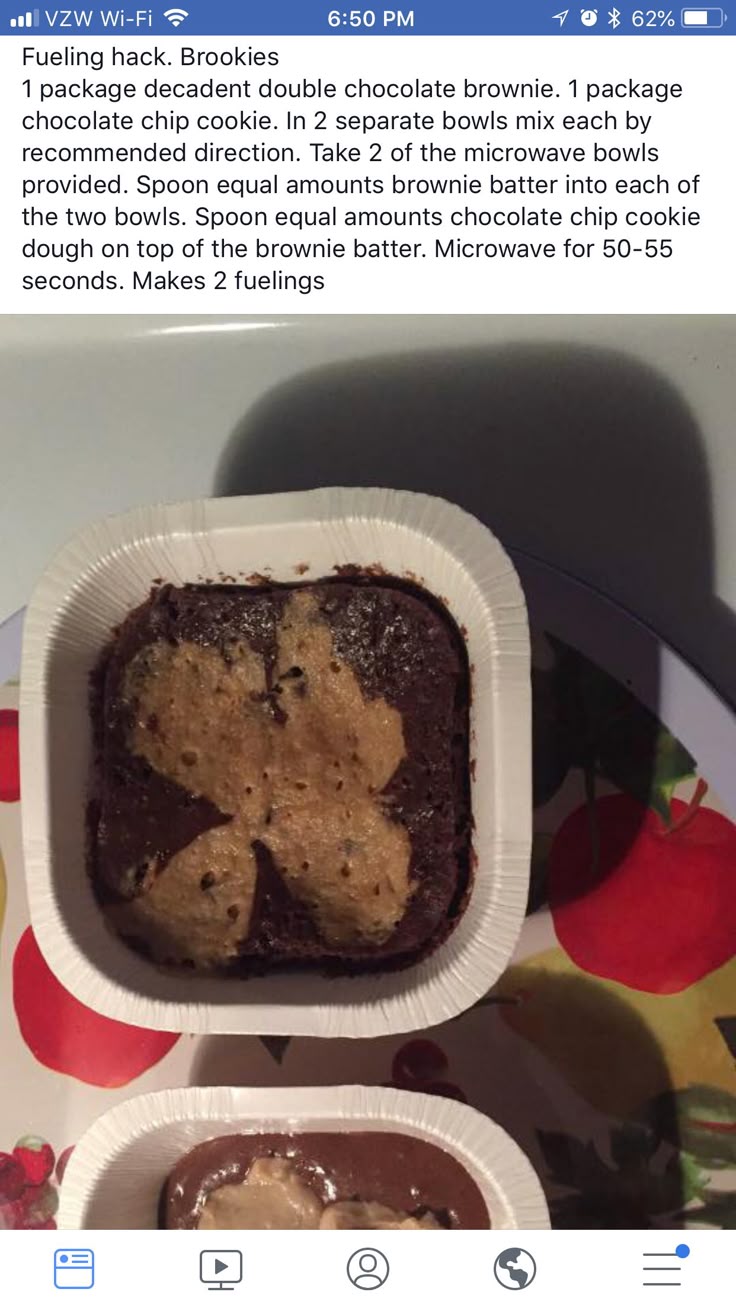Open the Watch video tab

click(x=221, y=1268)
